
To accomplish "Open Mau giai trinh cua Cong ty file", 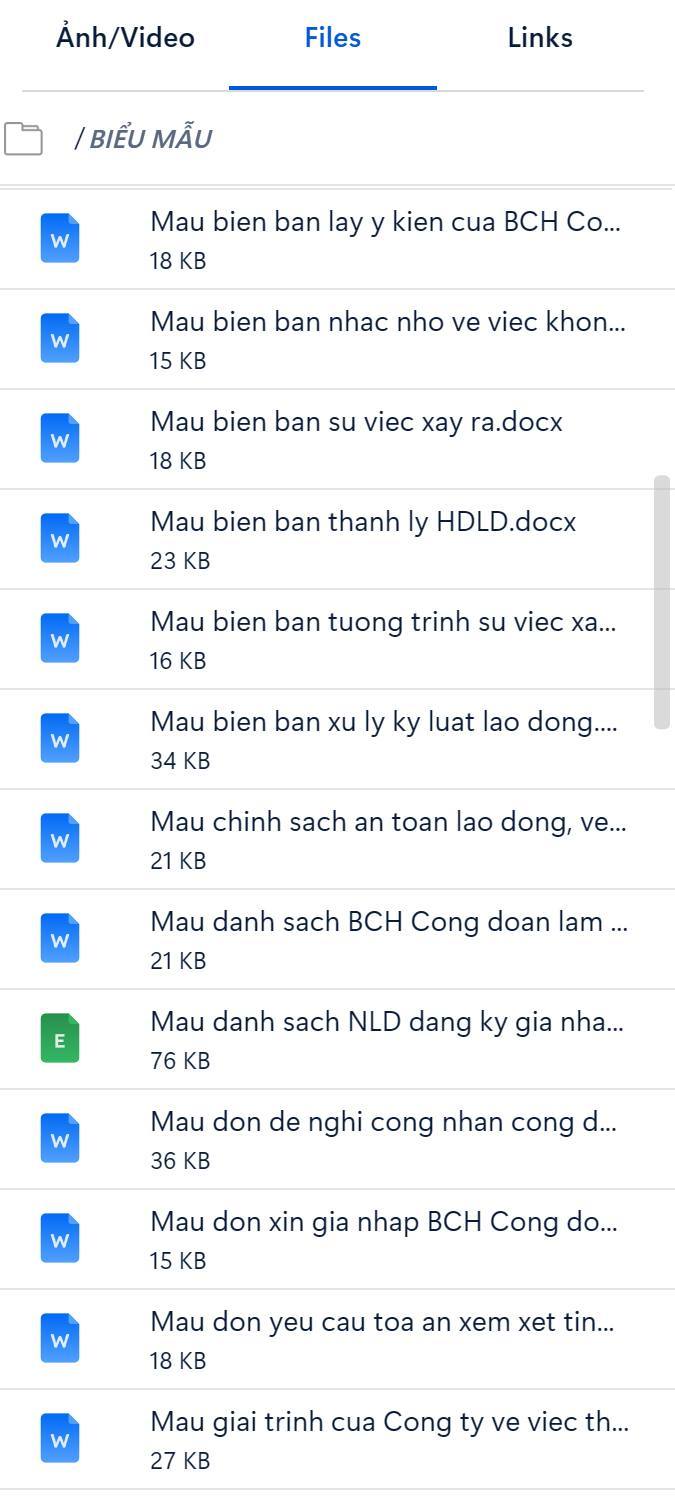I will pyautogui.click(x=385, y=1439).
